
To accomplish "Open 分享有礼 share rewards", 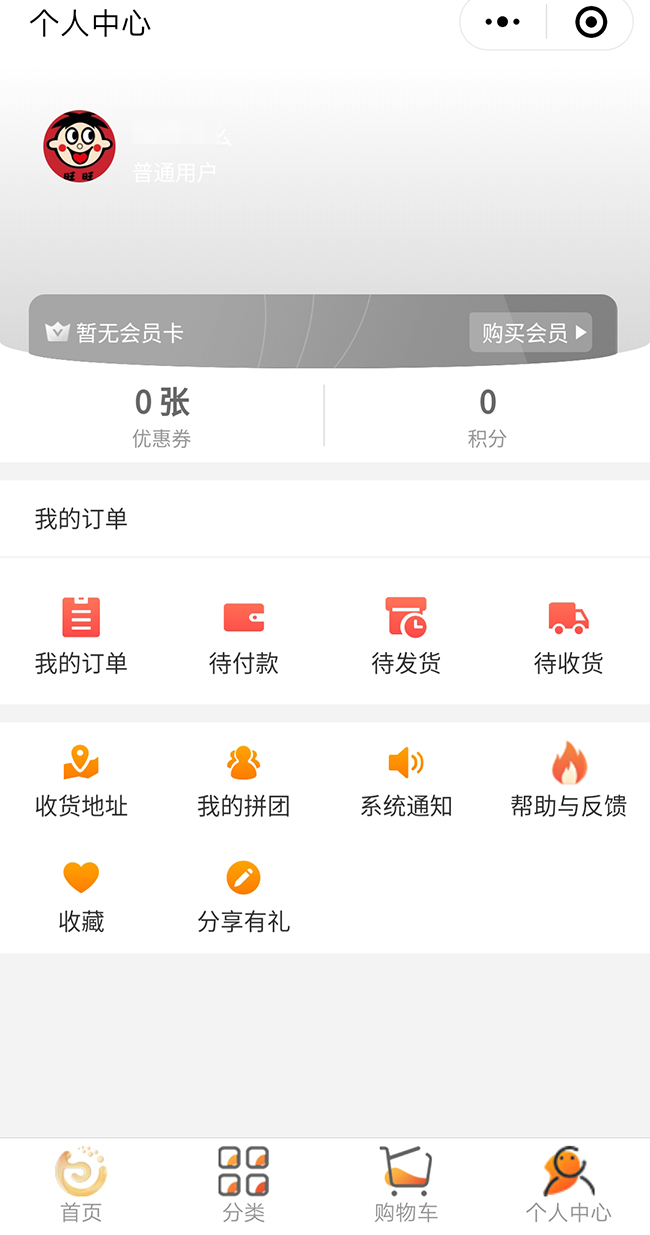I will pyautogui.click(x=243, y=895).
